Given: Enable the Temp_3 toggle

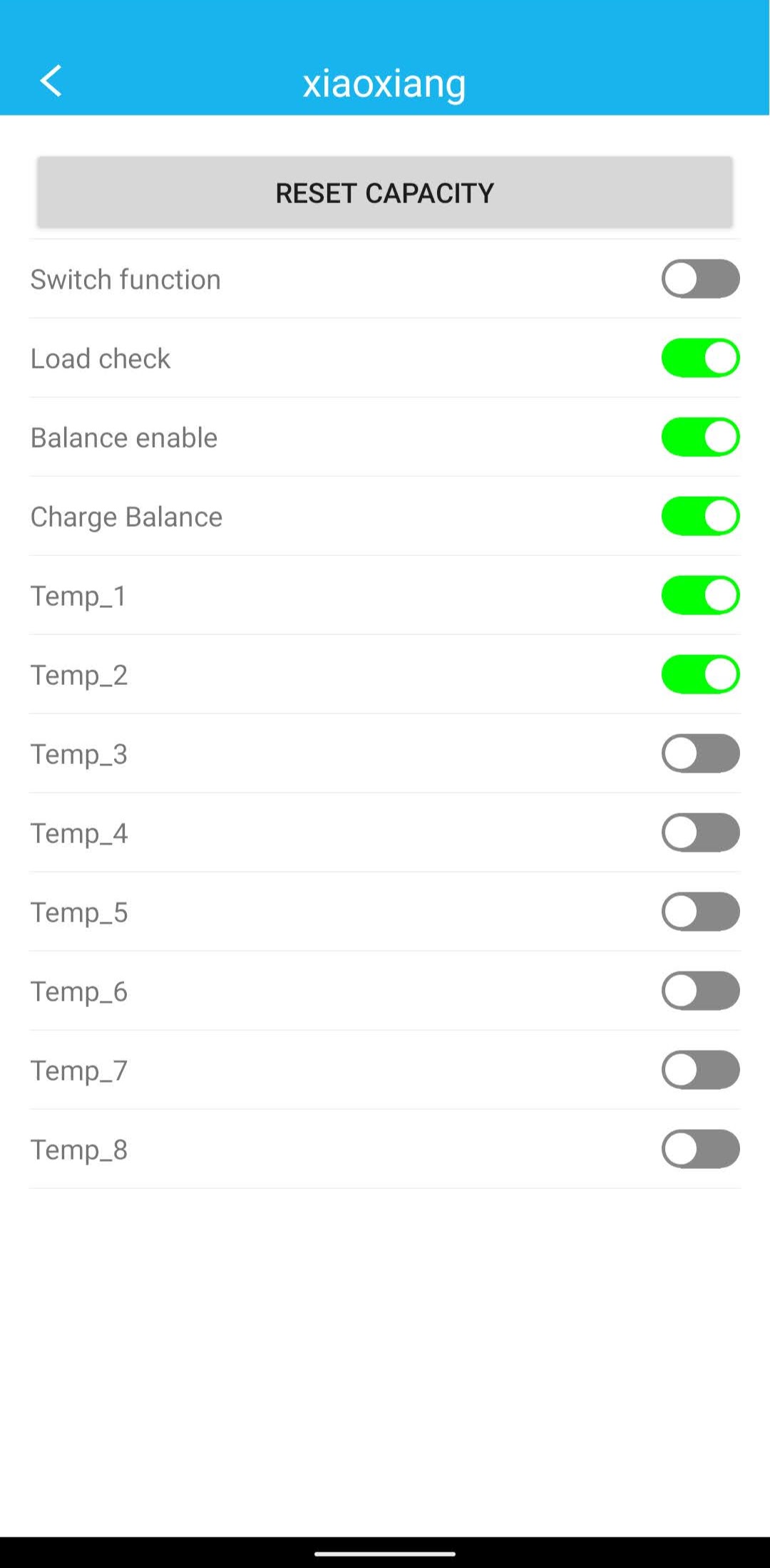Looking at the screenshot, I should 700,753.
